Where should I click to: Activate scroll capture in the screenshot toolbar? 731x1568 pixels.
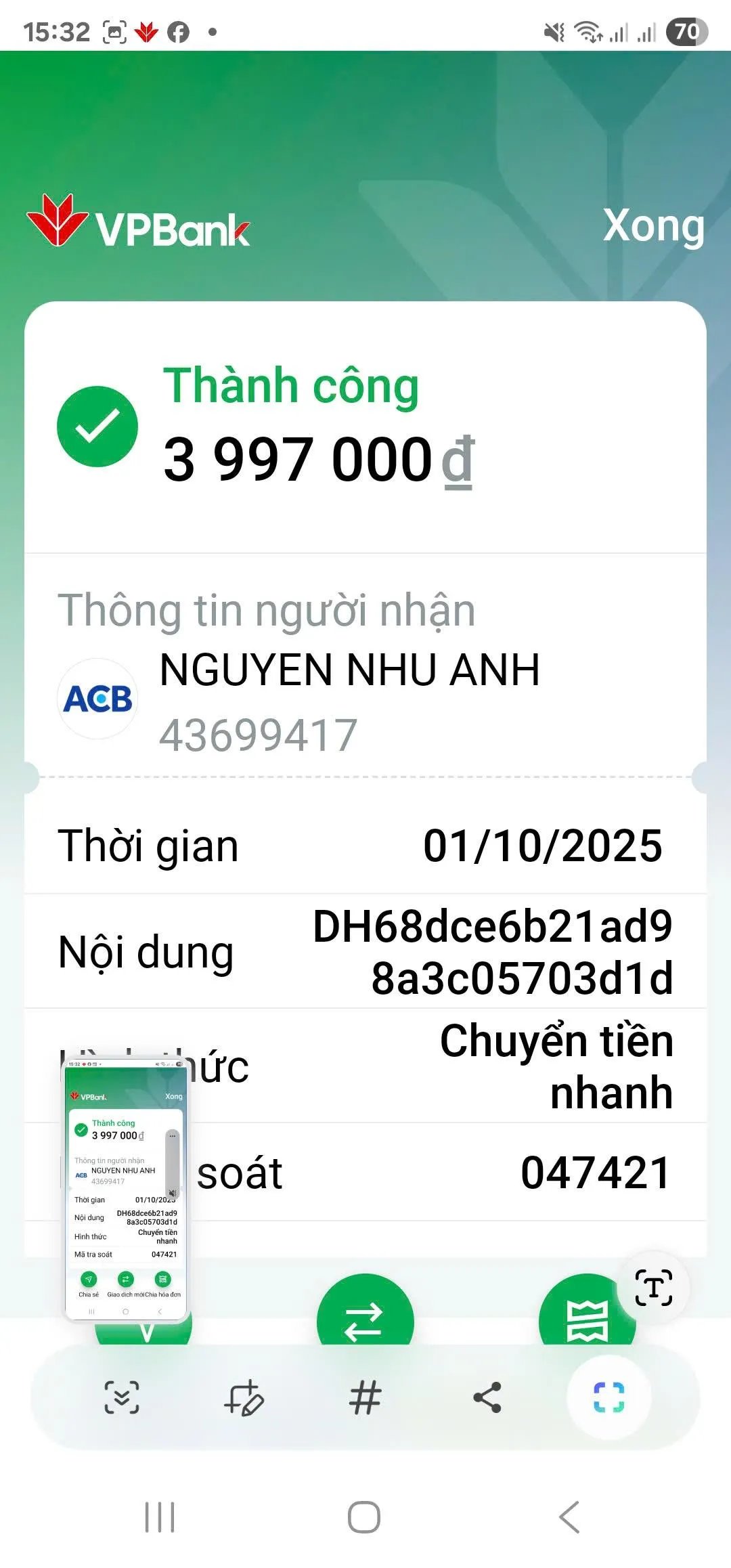tap(122, 1398)
